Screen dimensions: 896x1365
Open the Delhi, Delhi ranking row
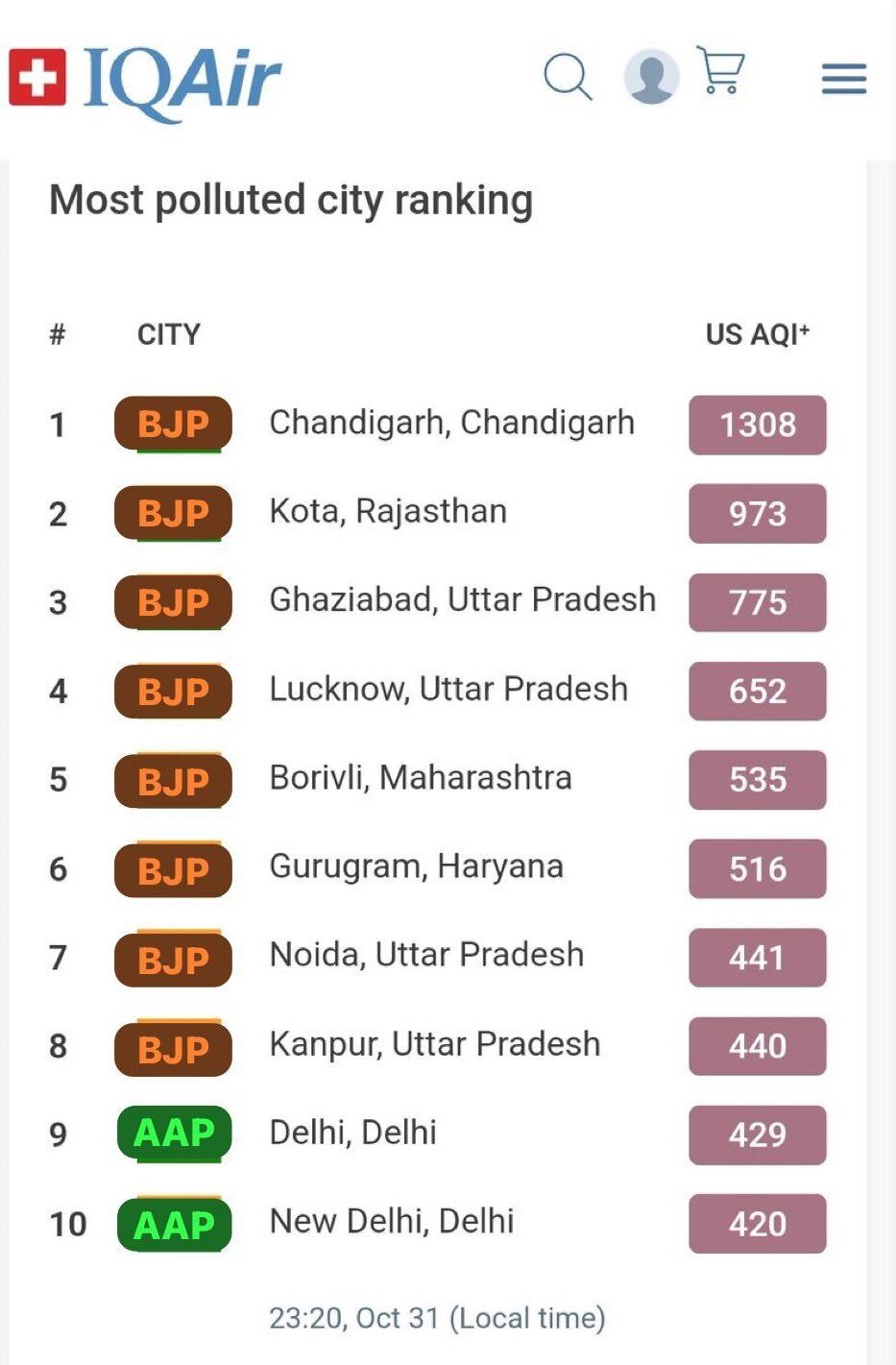point(352,1133)
